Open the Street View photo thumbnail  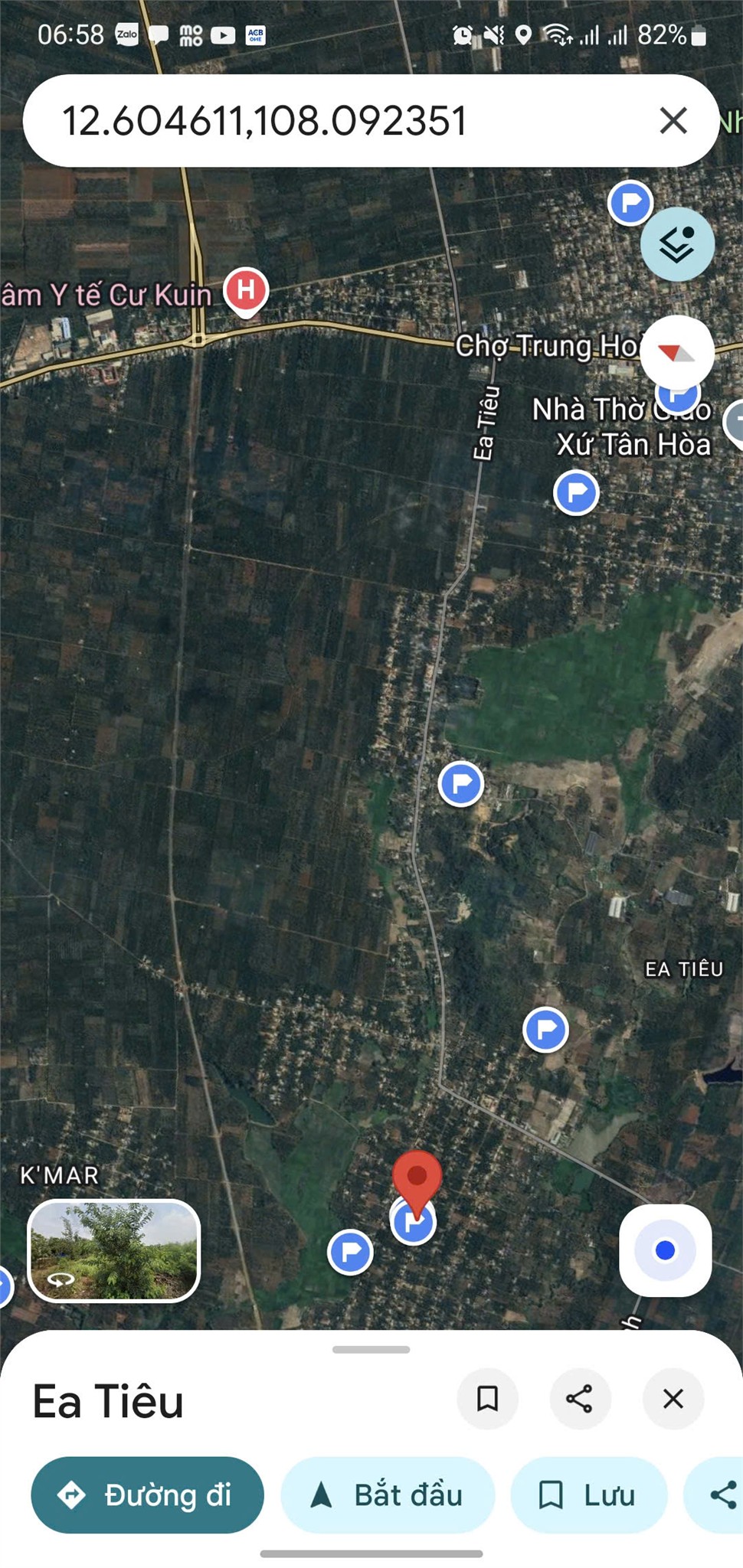(x=113, y=1250)
